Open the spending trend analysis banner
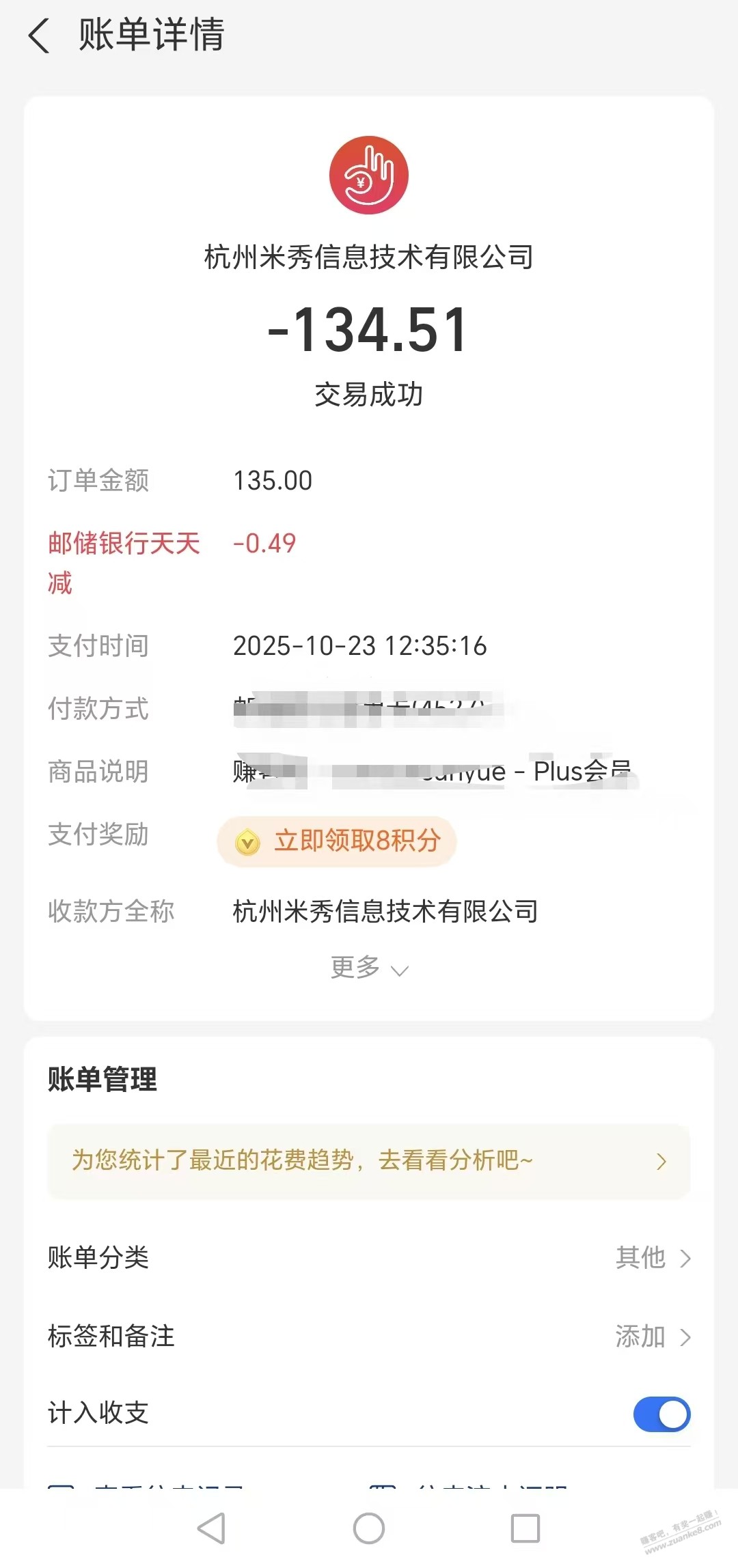Screen dimensions: 738x1568 (x=369, y=1161)
